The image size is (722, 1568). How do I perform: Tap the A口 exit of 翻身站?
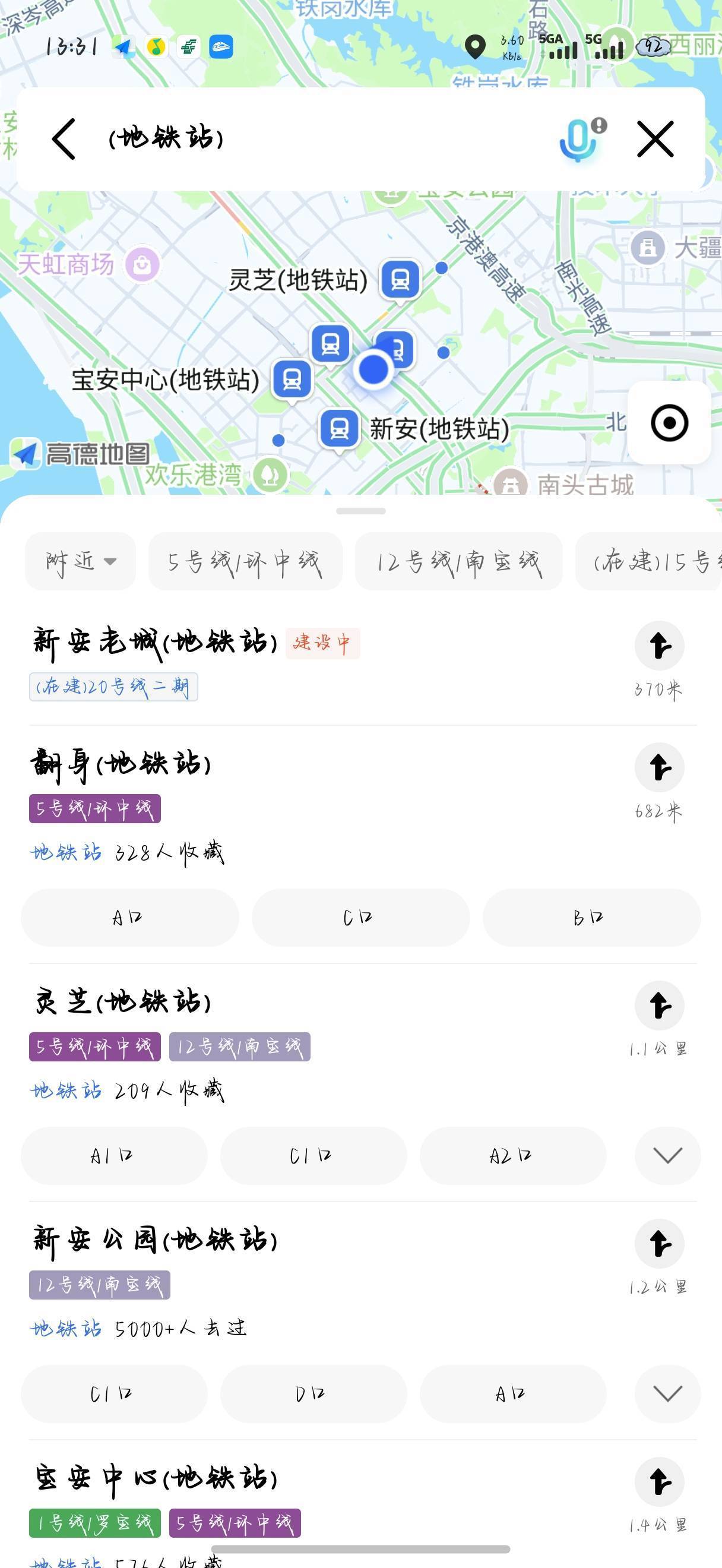pos(129,917)
